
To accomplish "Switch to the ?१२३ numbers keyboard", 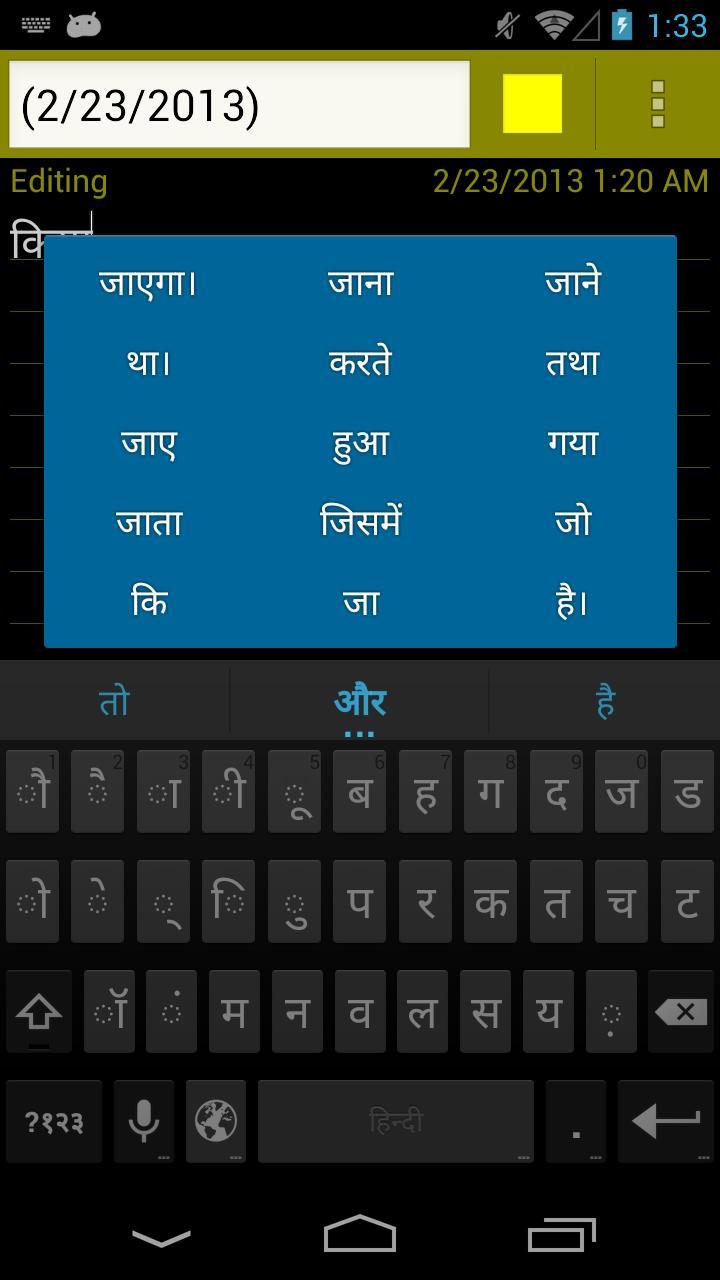I will 54,1121.
